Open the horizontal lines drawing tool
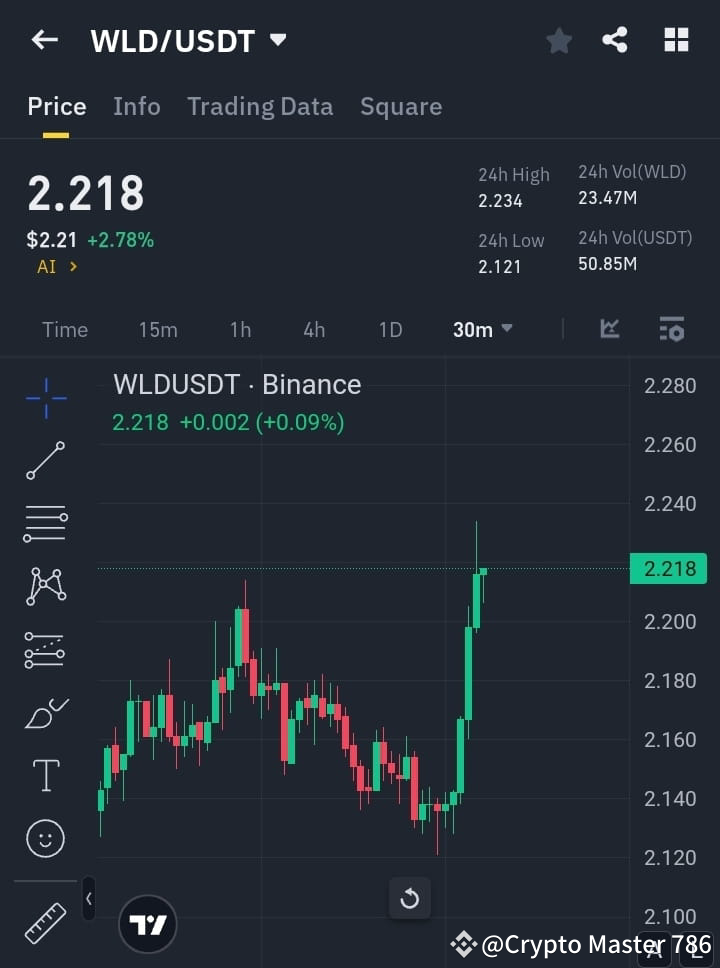 [x=44, y=524]
